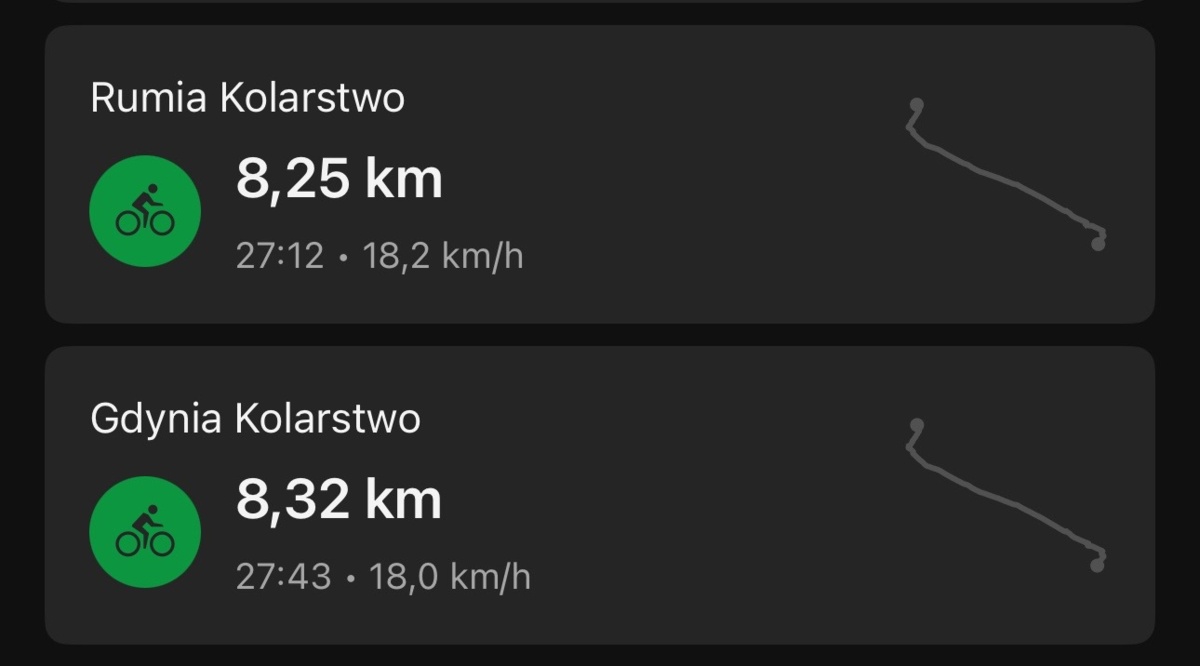Open the Gdynia Kolarstwo 8,32 km workout
This screenshot has height=666, width=1200.
(x=600, y=495)
